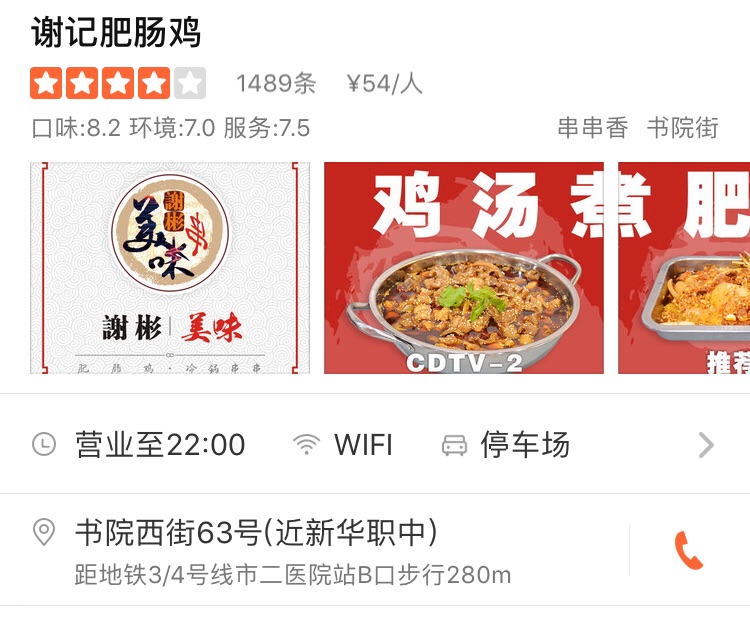The width and height of the screenshot is (750, 620).
Task: Call the restaurant via phone icon
Action: pyautogui.click(x=689, y=551)
